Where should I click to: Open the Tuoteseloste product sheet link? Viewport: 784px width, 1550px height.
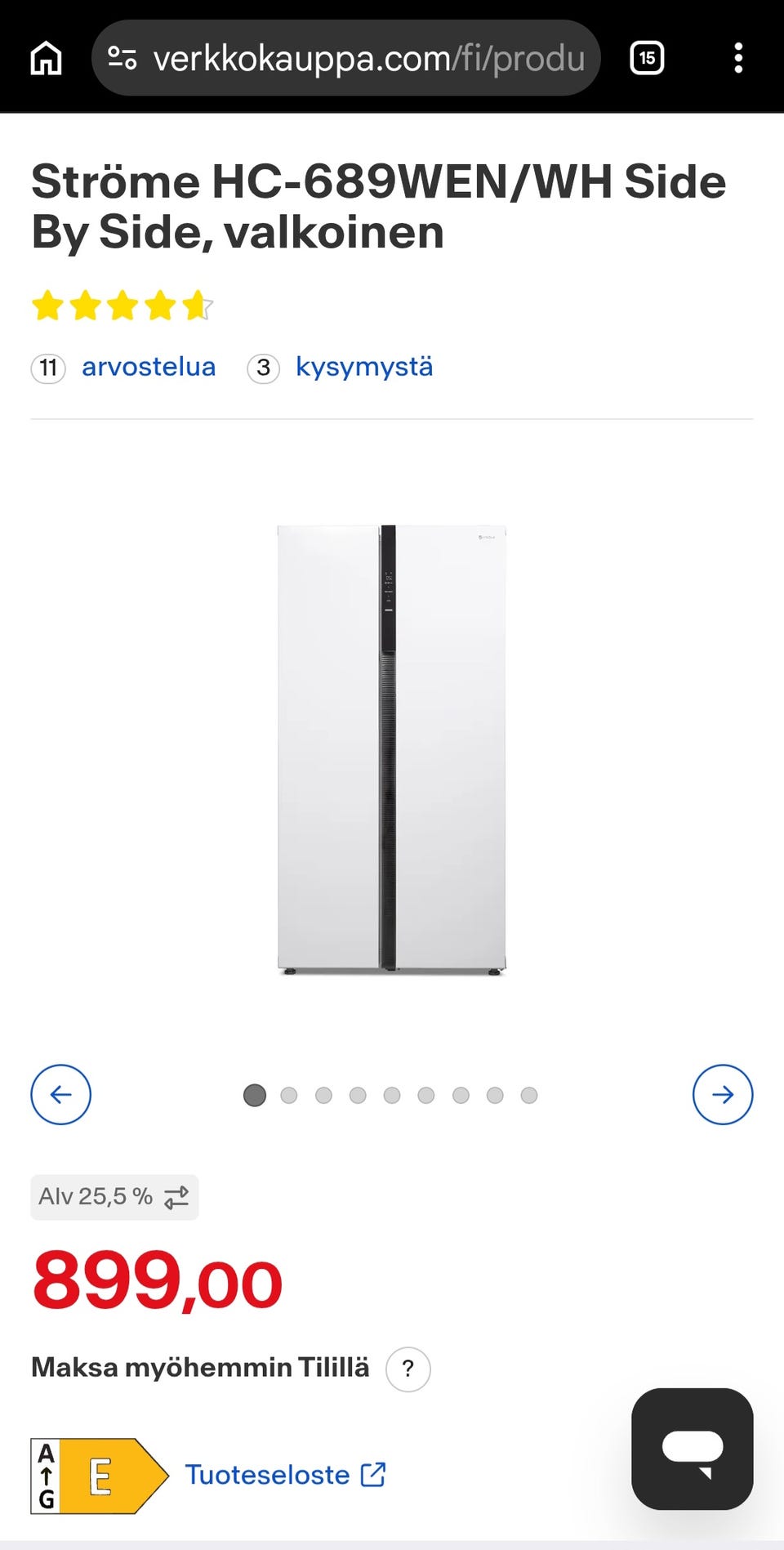click(285, 1475)
